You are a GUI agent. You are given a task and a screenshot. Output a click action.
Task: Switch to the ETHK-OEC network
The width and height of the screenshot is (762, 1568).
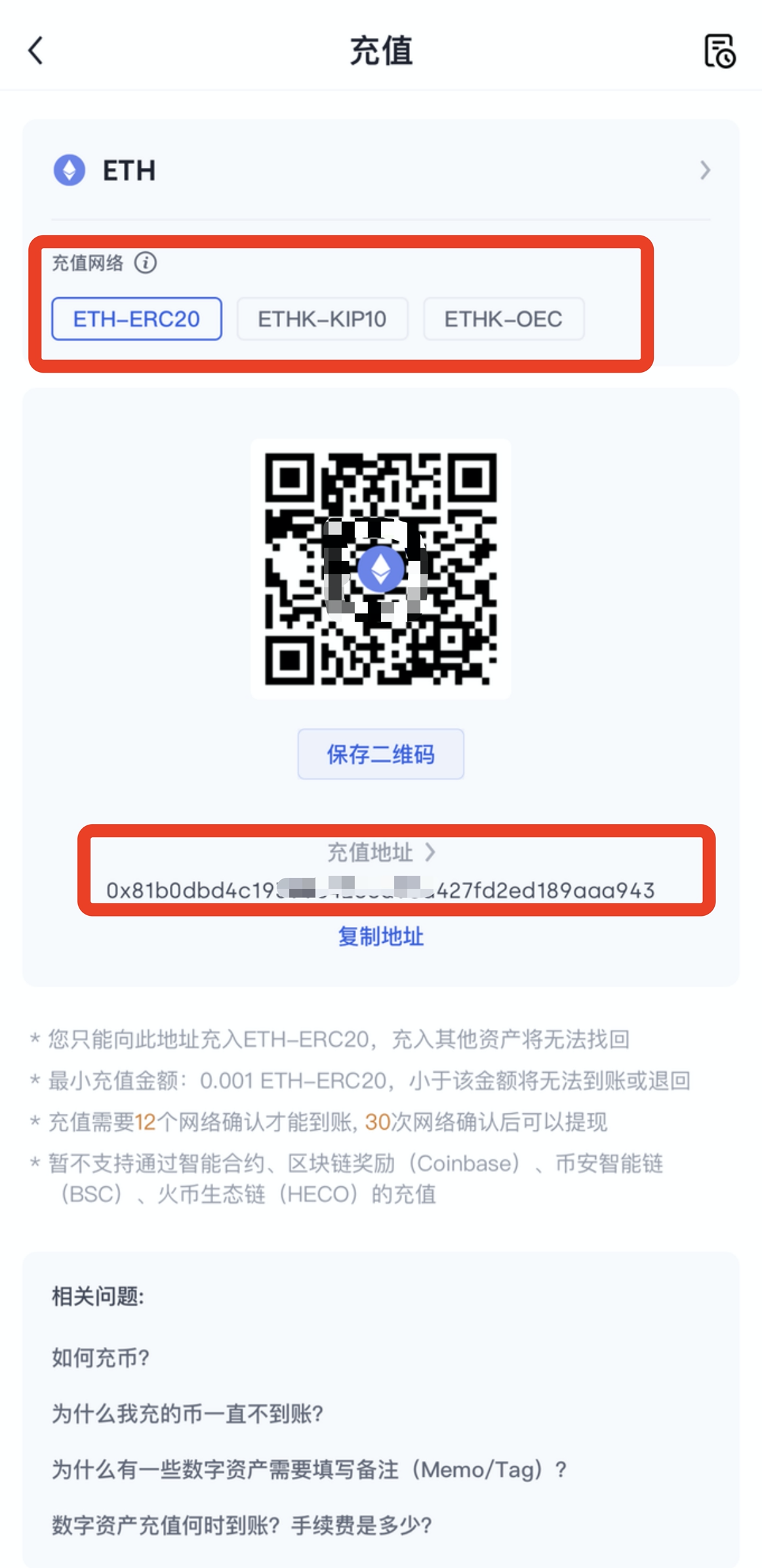[x=503, y=319]
